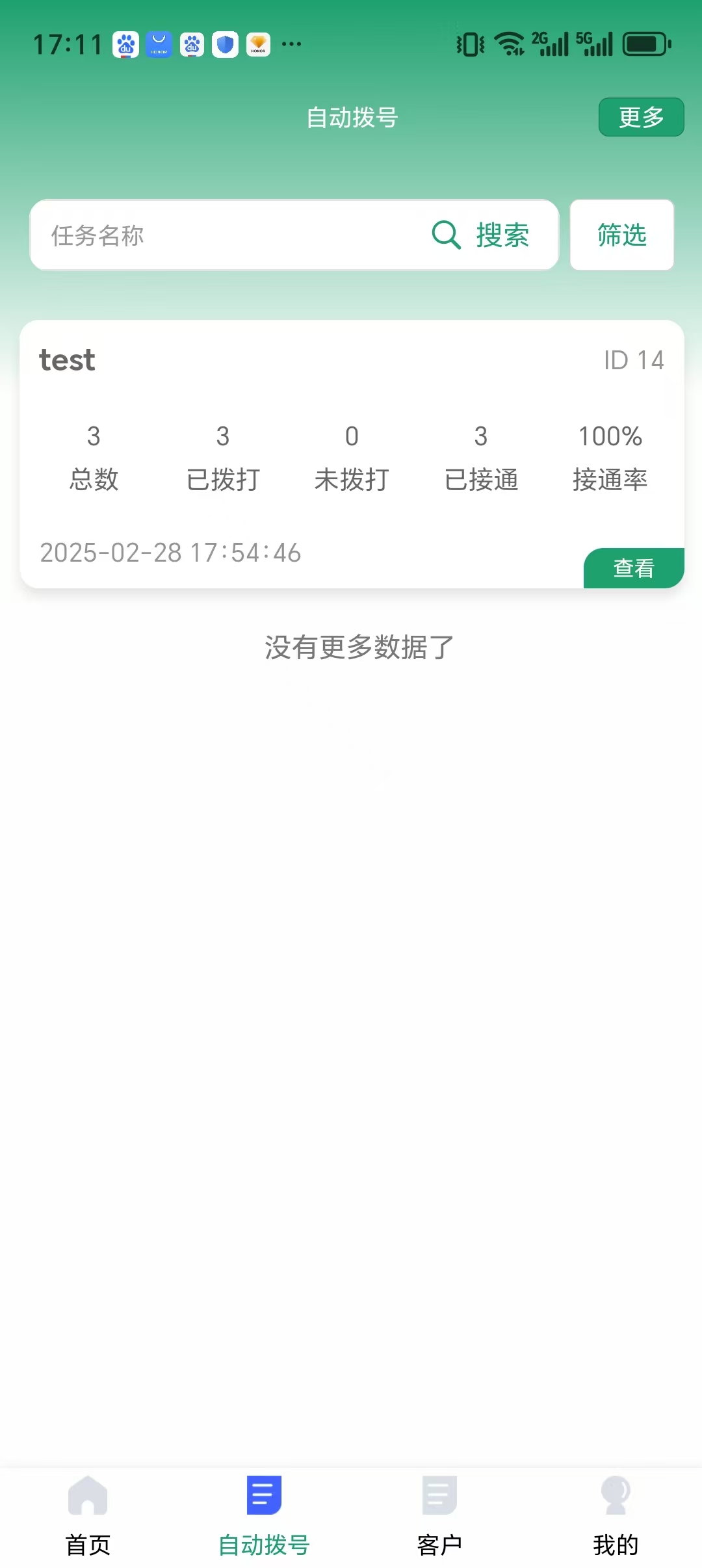Tap the Wi-Fi icon in status bar
702x1568 pixels.
pos(508,43)
